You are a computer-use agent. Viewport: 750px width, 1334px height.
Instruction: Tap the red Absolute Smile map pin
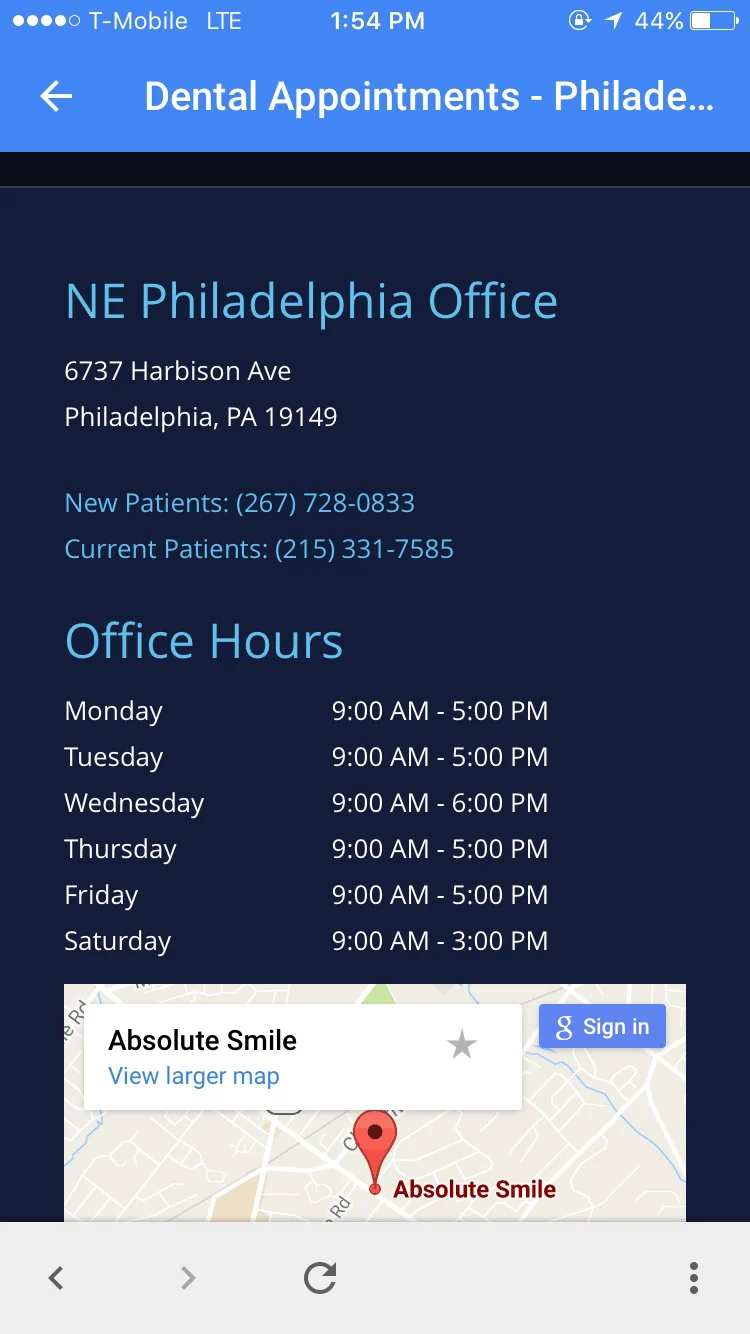point(375,1143)
